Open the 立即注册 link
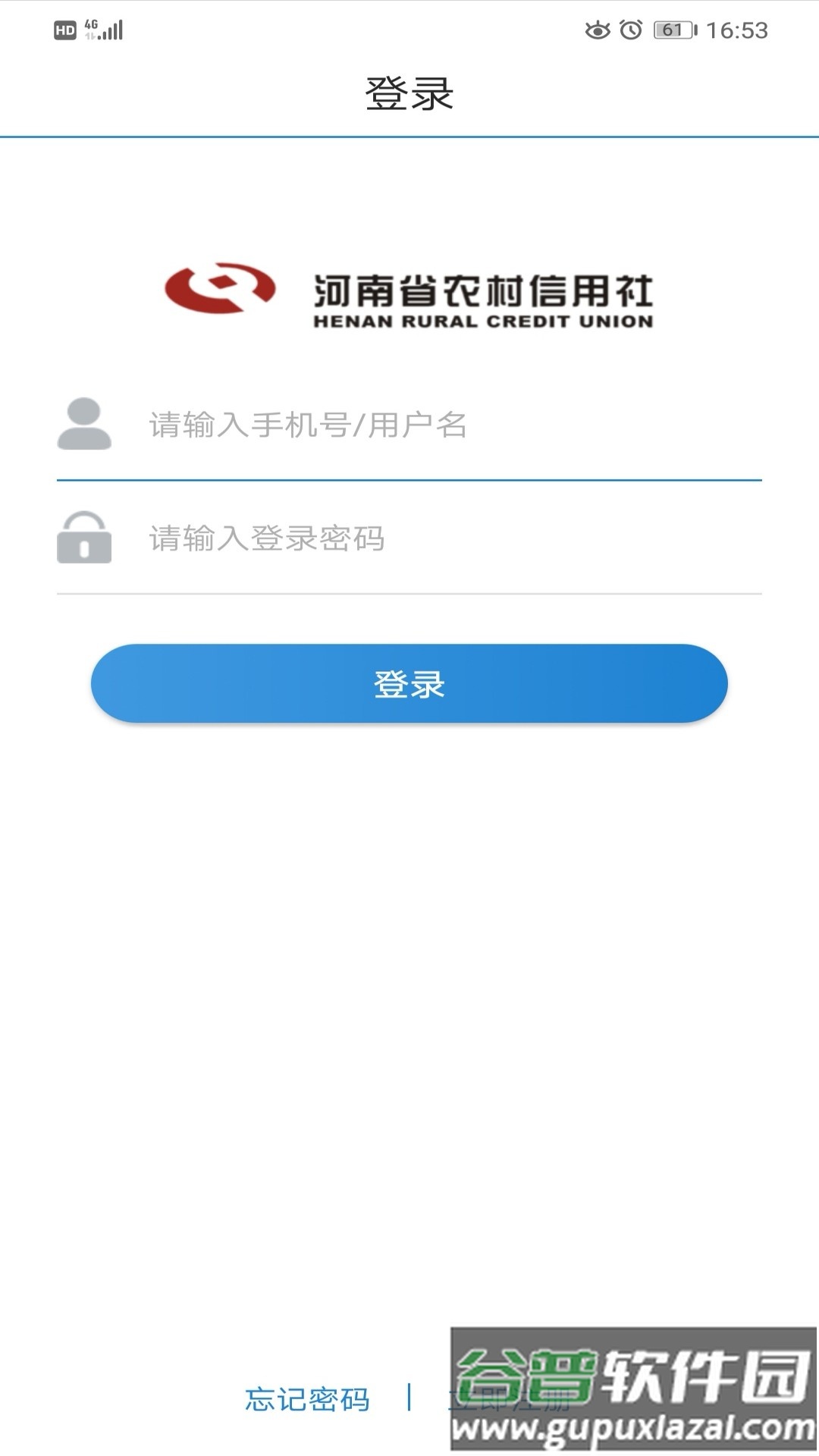The image size is (819, 1456). (508, 1399)
